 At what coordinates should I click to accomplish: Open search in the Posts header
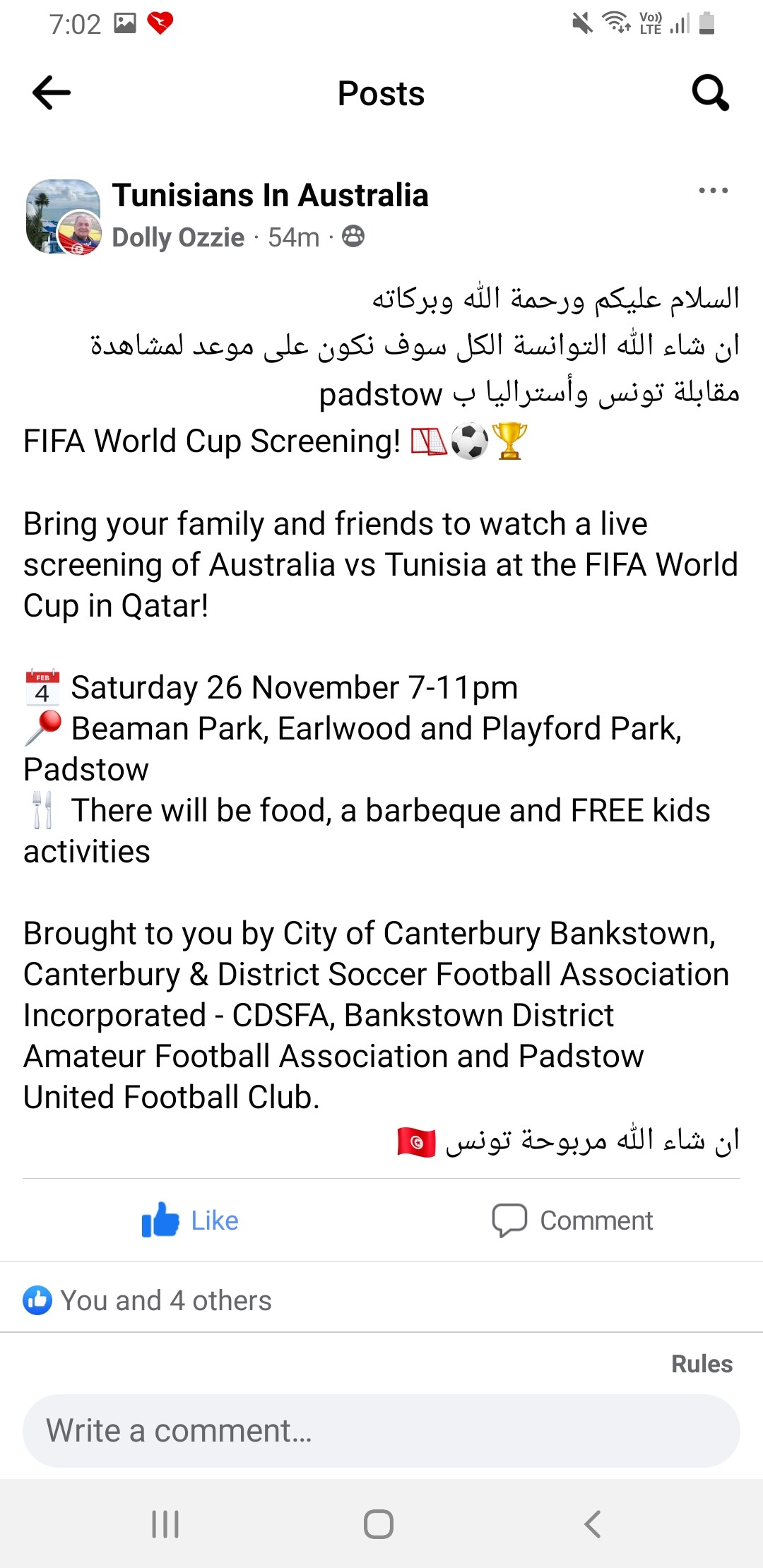[x=710, y=93]
